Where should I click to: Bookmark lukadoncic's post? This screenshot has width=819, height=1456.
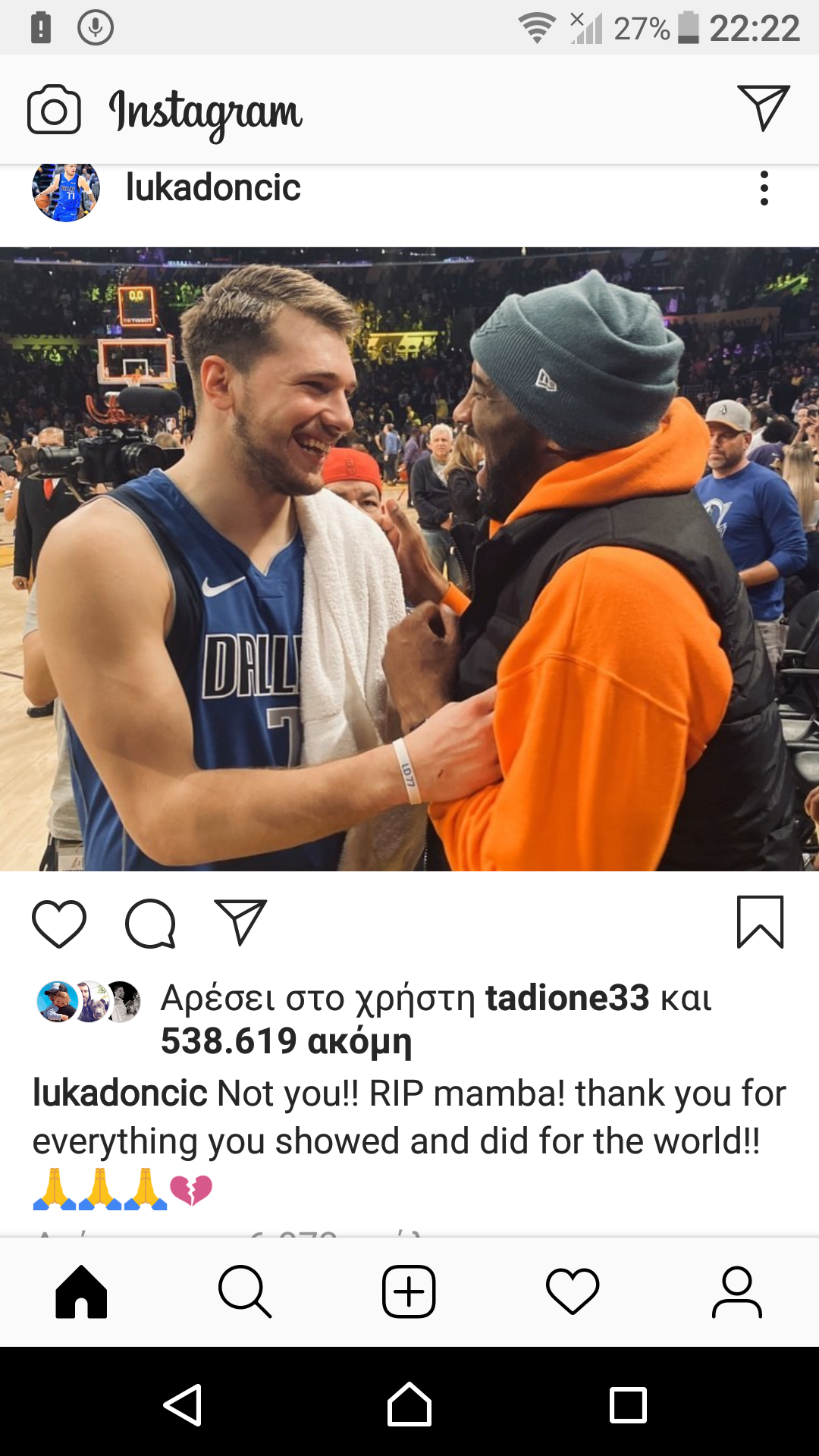(760, 922)
